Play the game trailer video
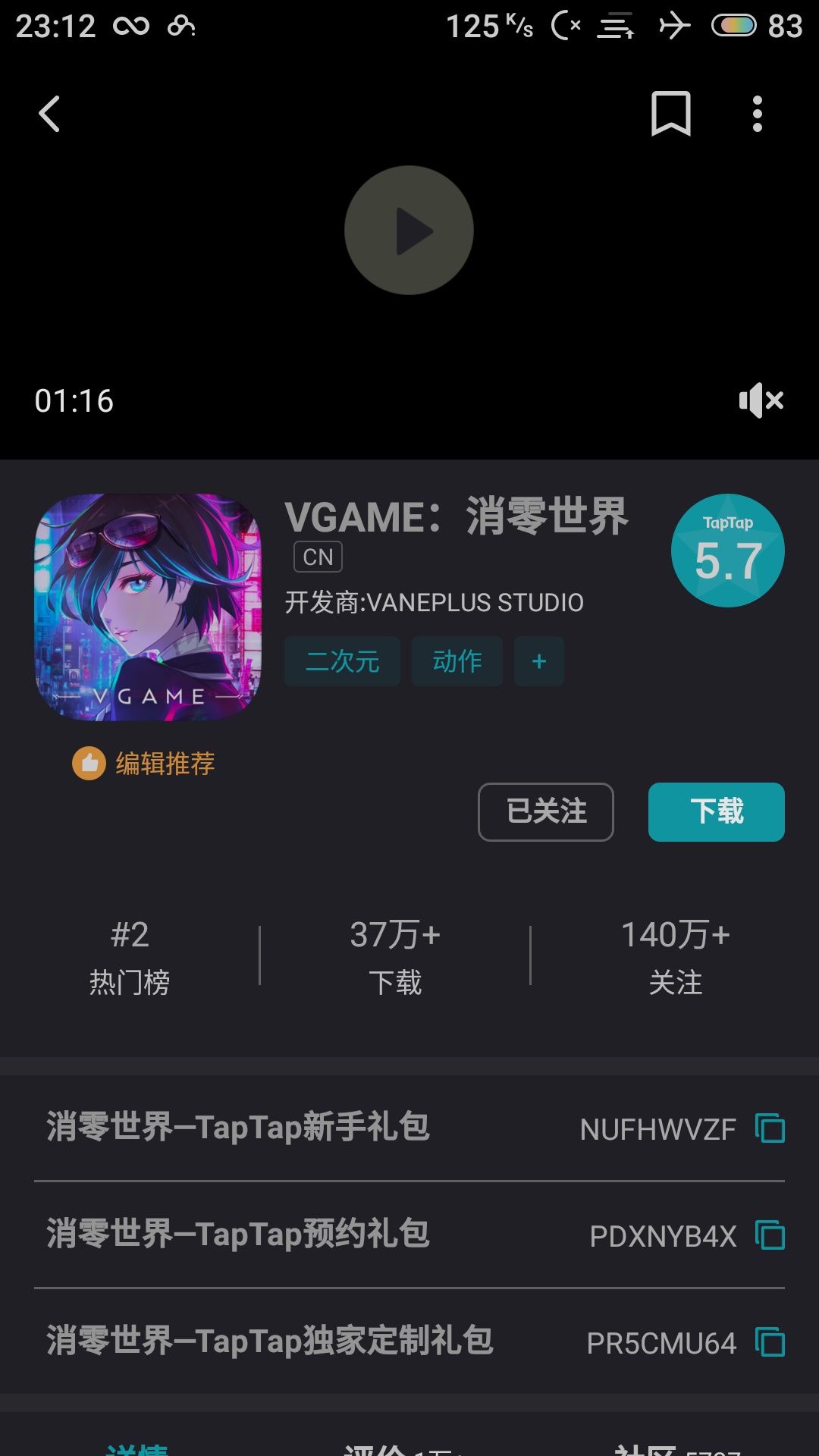The width and height of the screenshot is (819, 1456). [x=409, y=231]
